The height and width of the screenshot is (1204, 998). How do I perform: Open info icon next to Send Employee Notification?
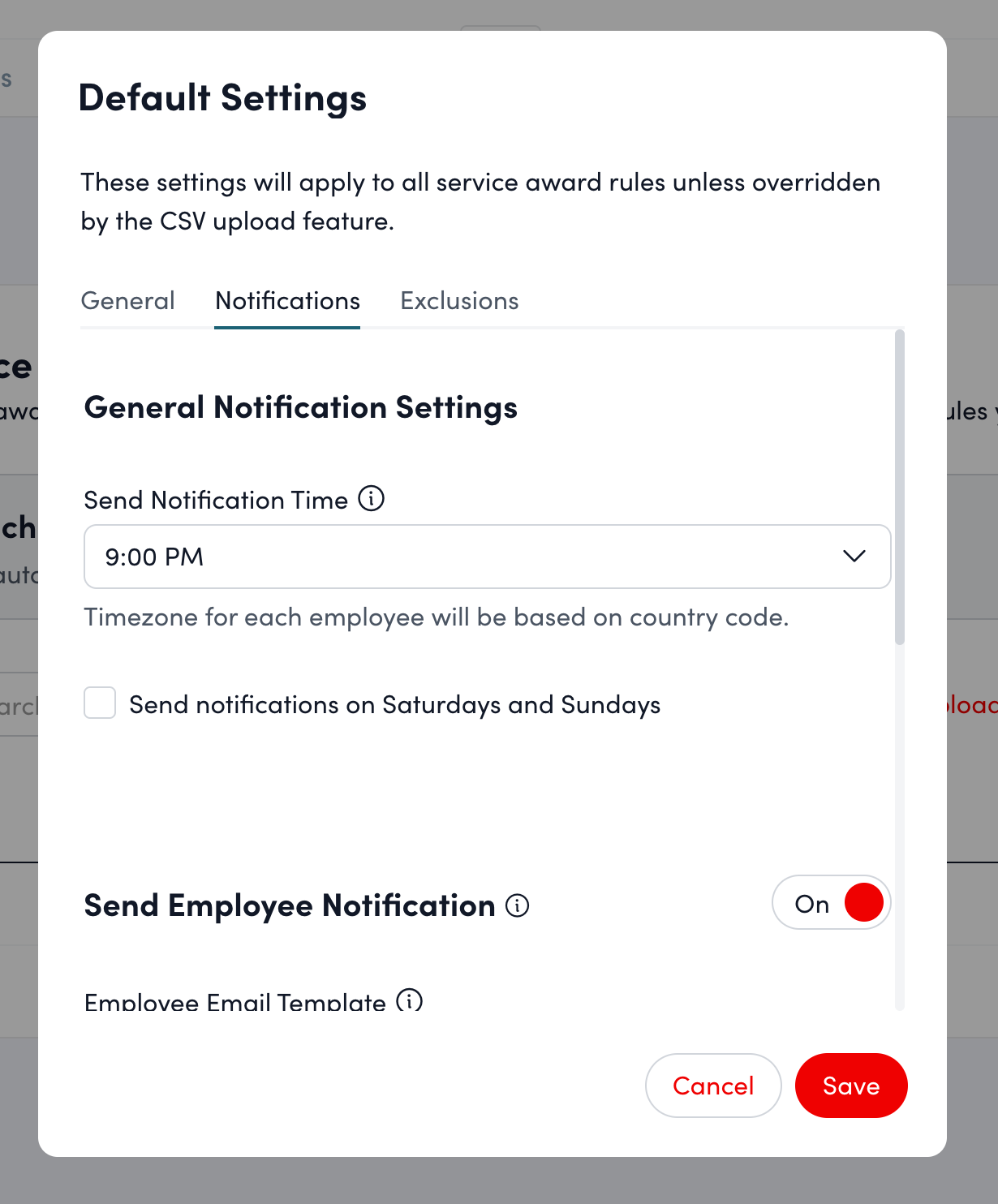[x=517, y=905]
